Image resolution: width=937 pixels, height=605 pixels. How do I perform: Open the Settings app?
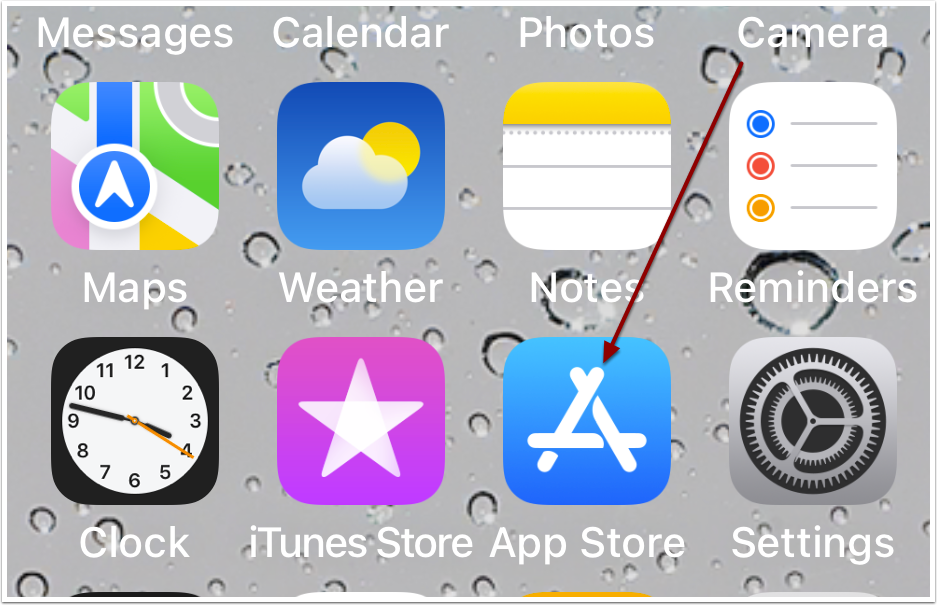click(813, 421)
